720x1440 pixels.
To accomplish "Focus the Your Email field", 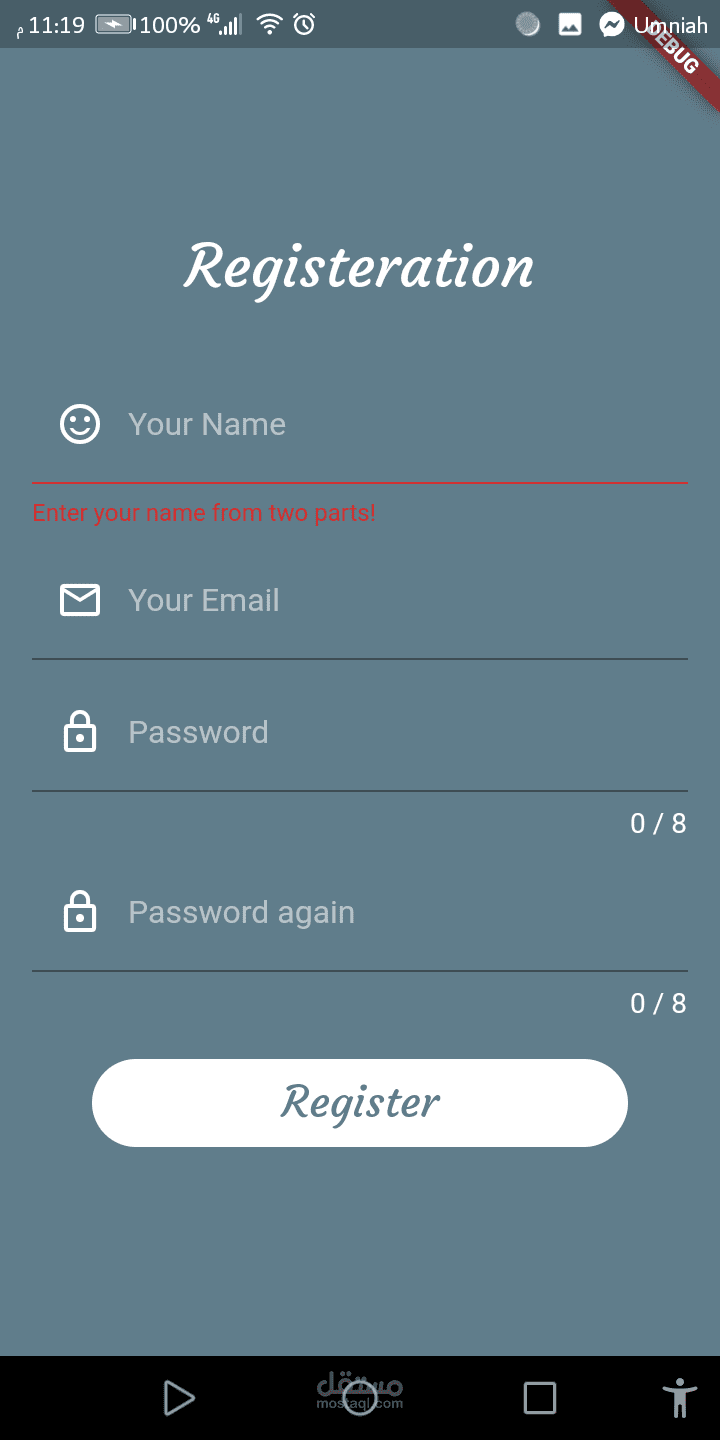I will click(x=360, y=601).
